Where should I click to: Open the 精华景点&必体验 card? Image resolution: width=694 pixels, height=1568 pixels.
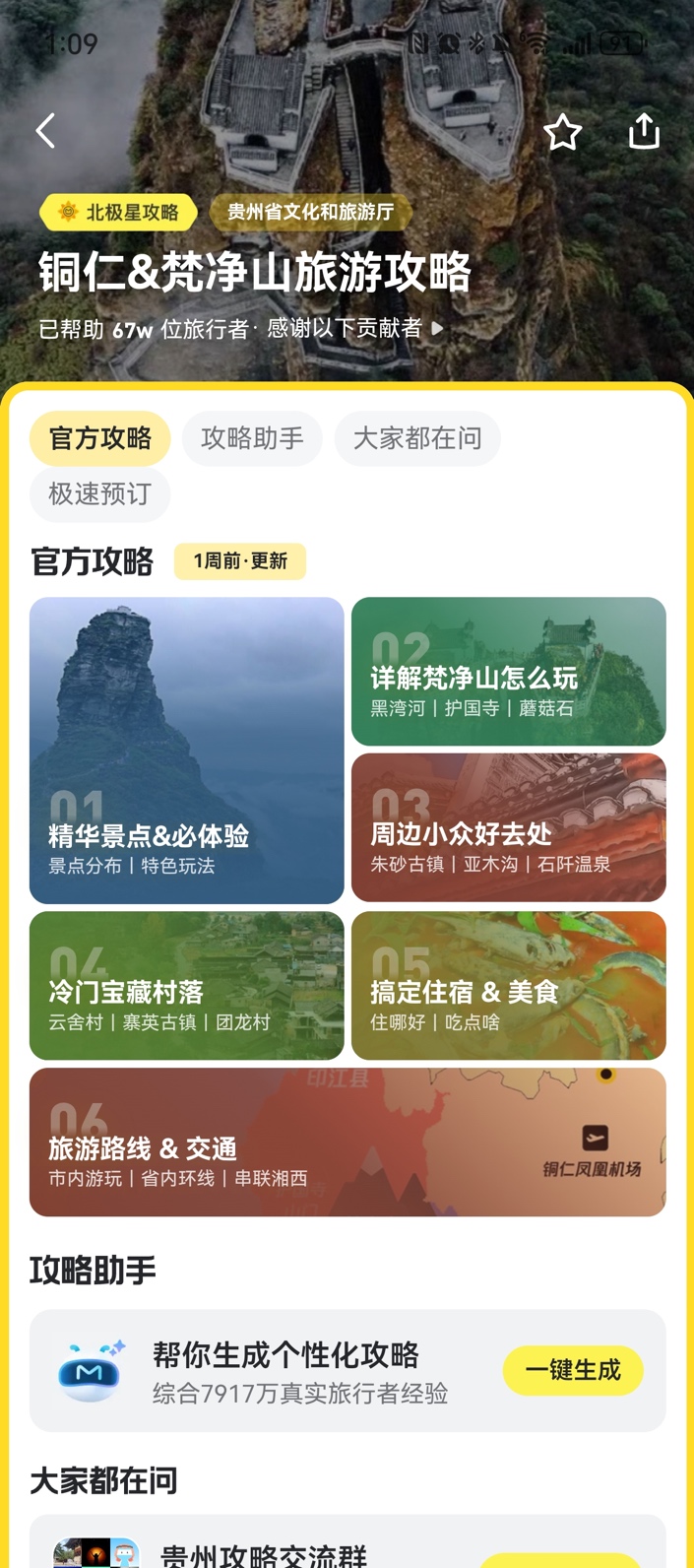pos(187,750)
